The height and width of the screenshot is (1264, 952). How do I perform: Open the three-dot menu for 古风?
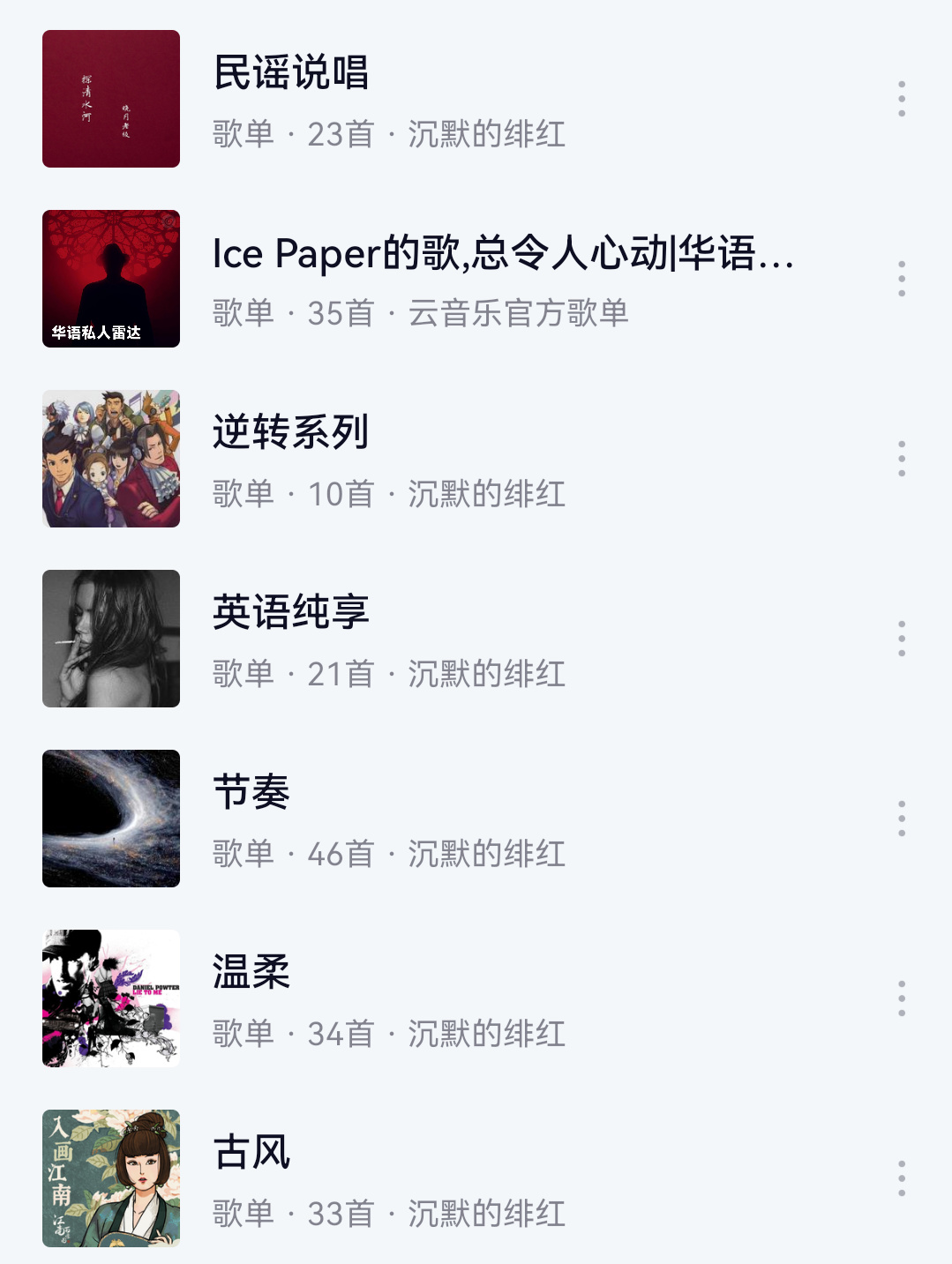pos(901,1178)
